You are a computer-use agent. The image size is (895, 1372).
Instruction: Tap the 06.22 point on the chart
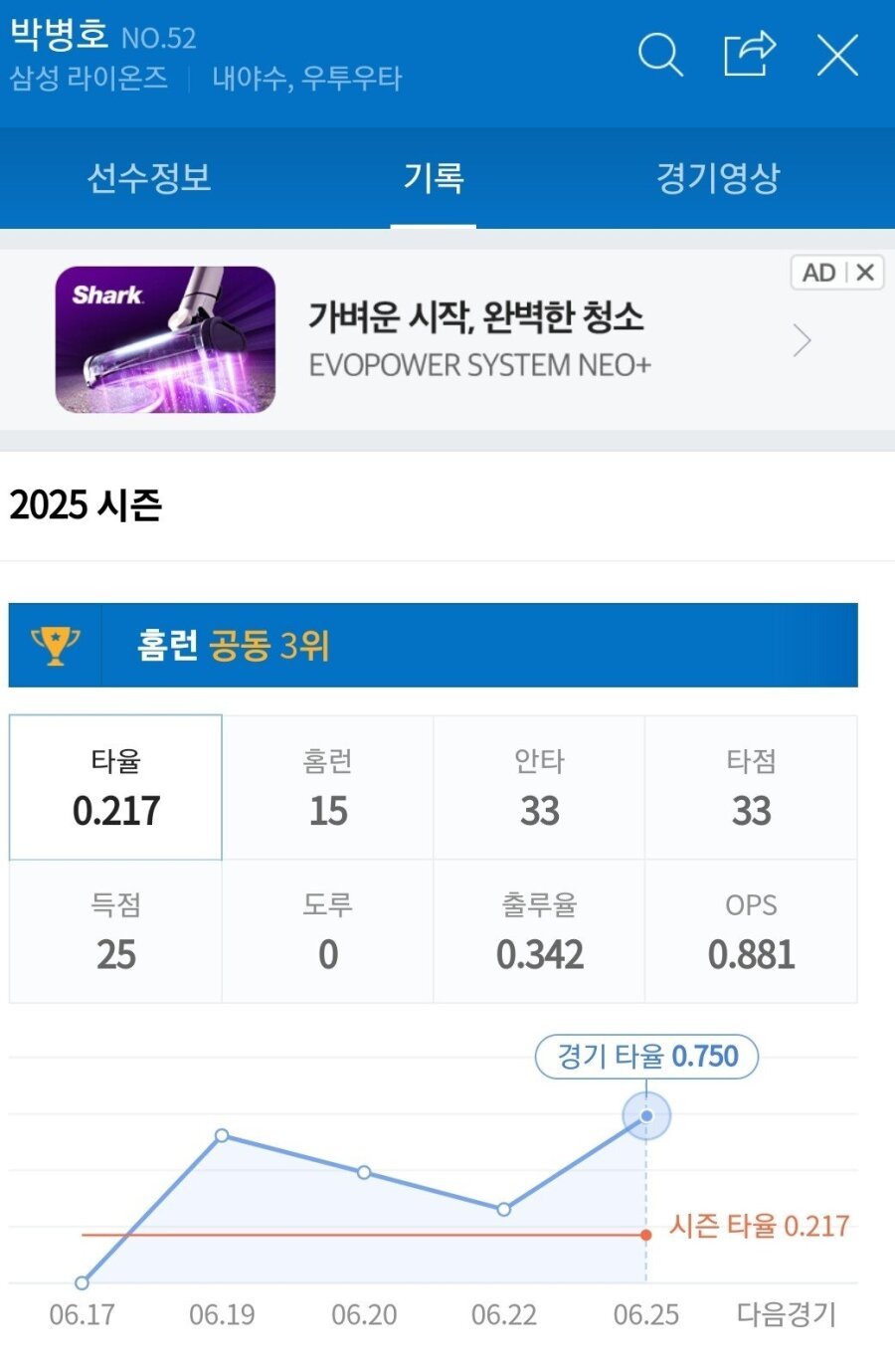pos(504,1209)
